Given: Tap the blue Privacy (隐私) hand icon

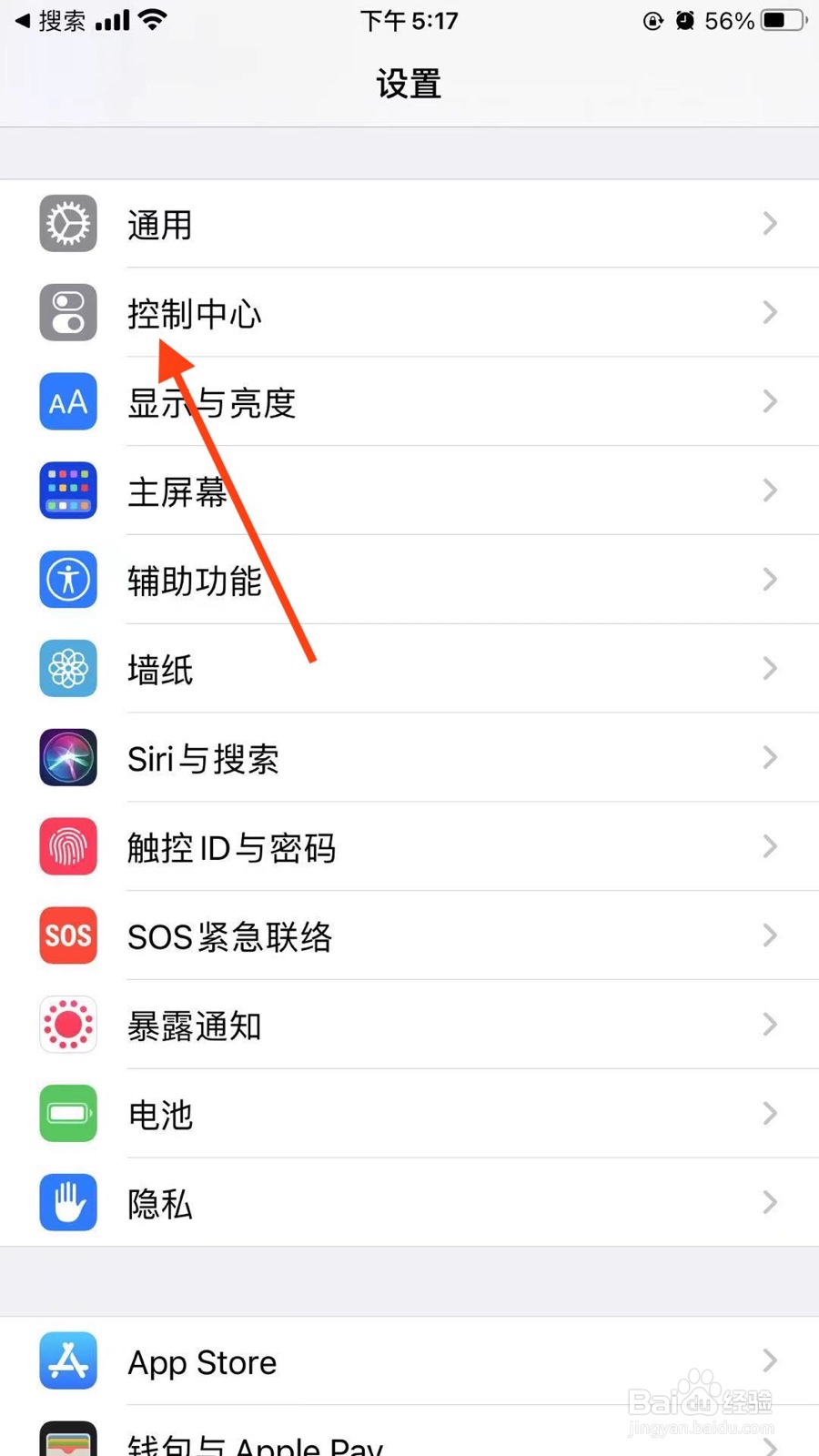Looking at the screenshot, I should pyautogui.click(x=67, y=1202).
